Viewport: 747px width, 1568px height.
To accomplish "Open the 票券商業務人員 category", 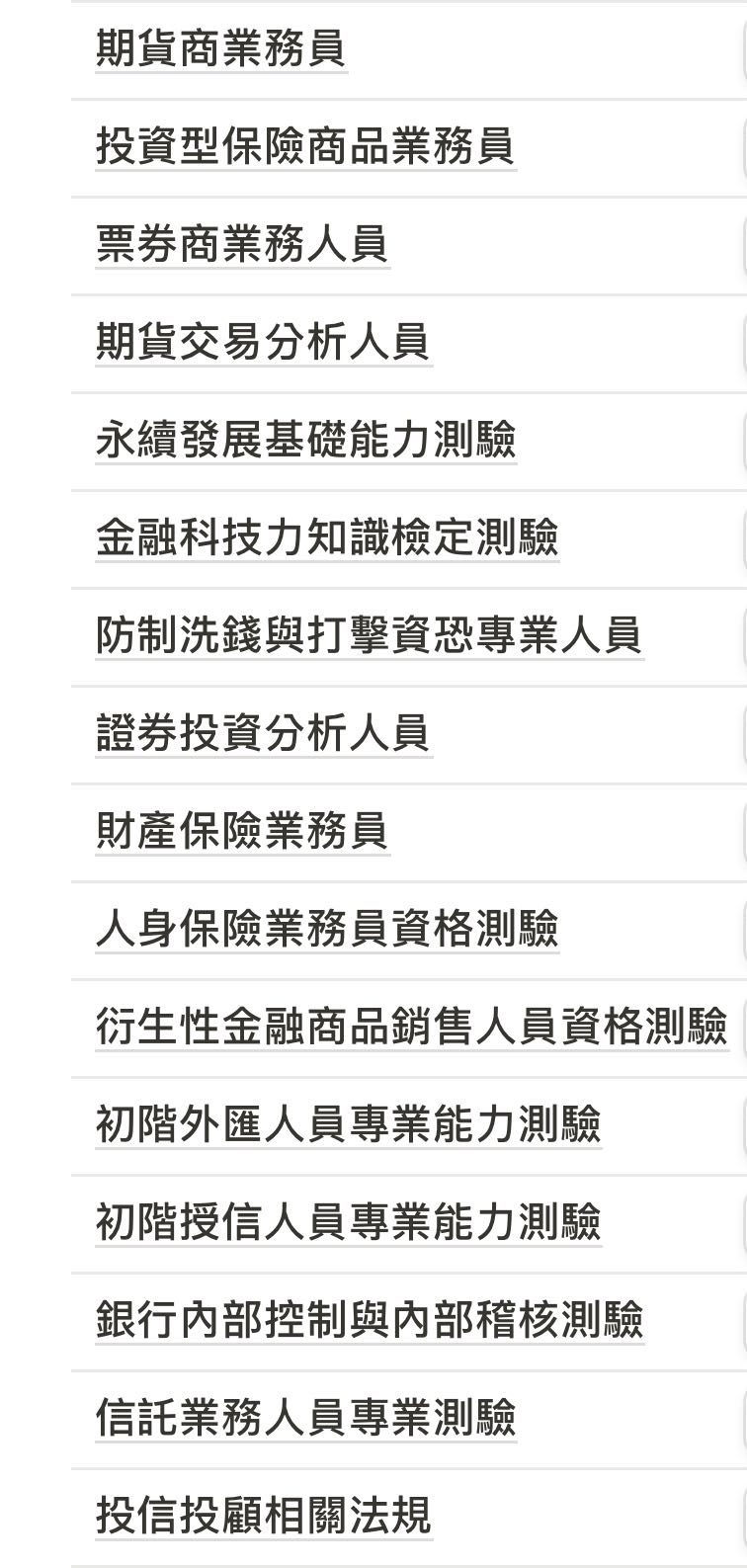I will 241,243.
